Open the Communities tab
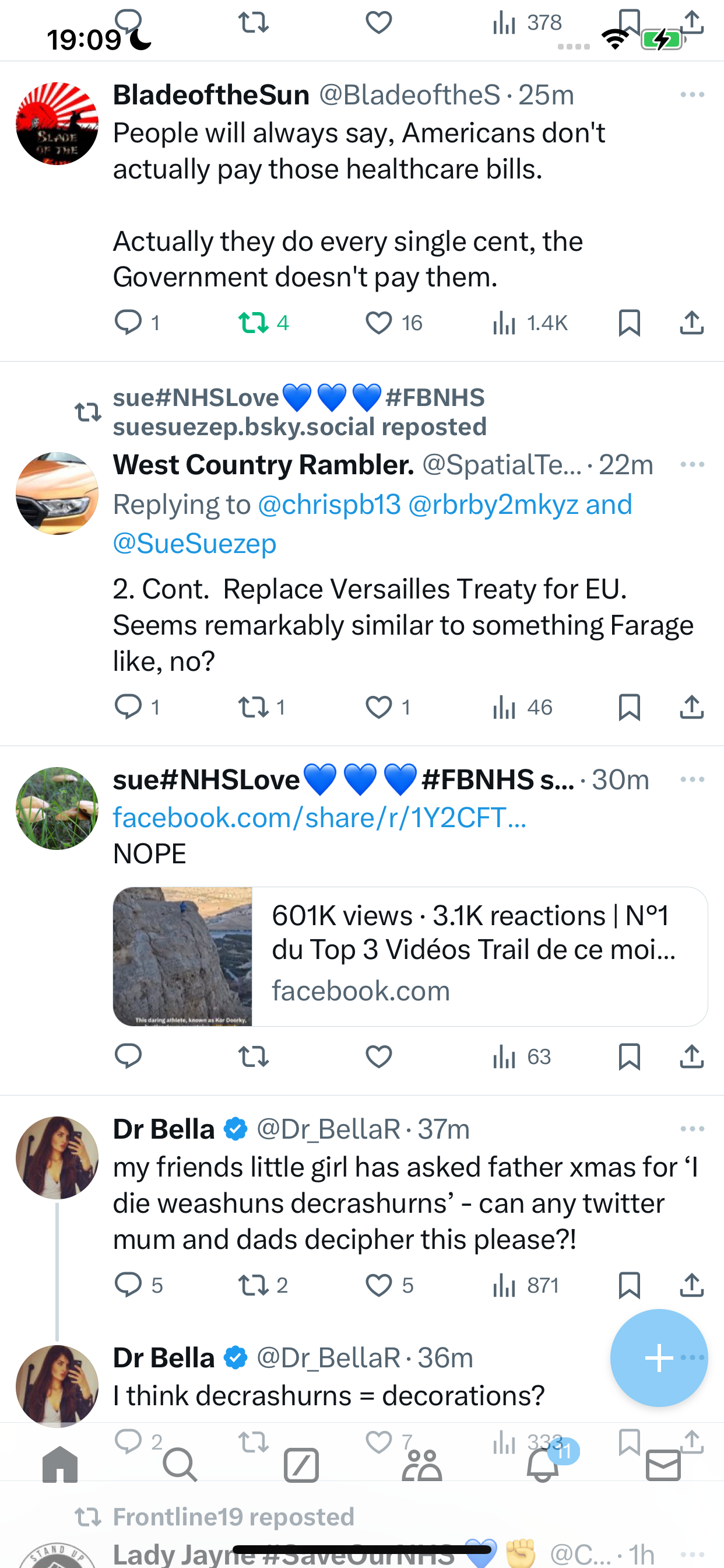This screenshot has height=1568, width=724. click(421, 1465)
